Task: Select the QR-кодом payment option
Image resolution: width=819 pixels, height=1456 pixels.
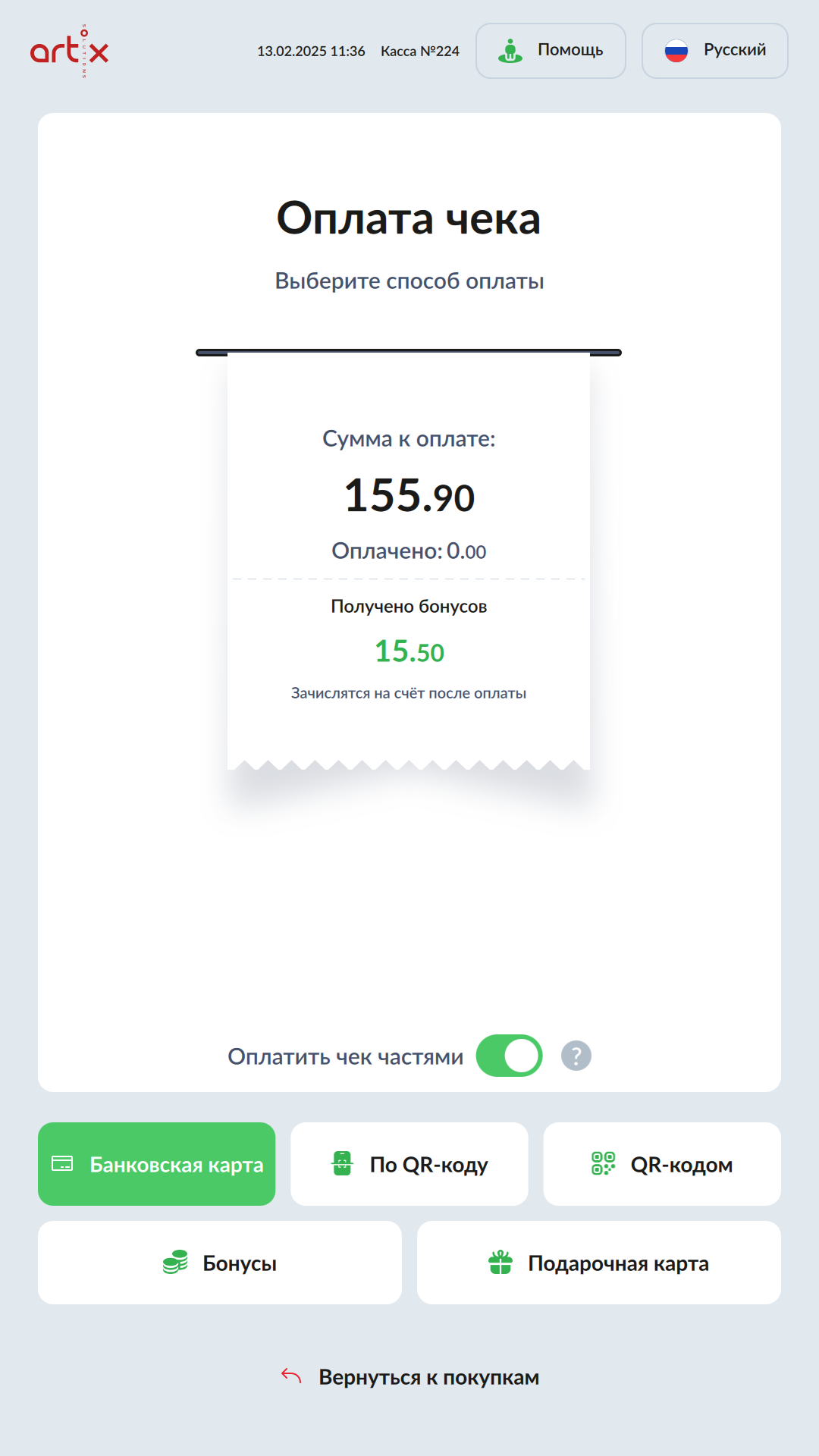Action: point(662,1164)
